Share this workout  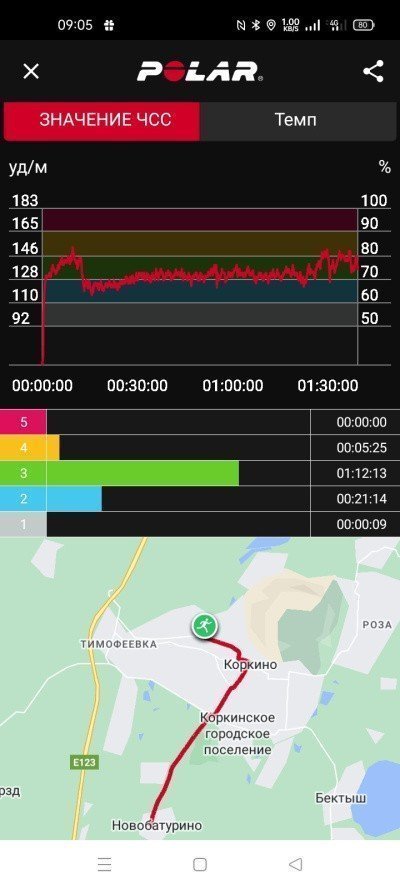[x=373, y=71]
